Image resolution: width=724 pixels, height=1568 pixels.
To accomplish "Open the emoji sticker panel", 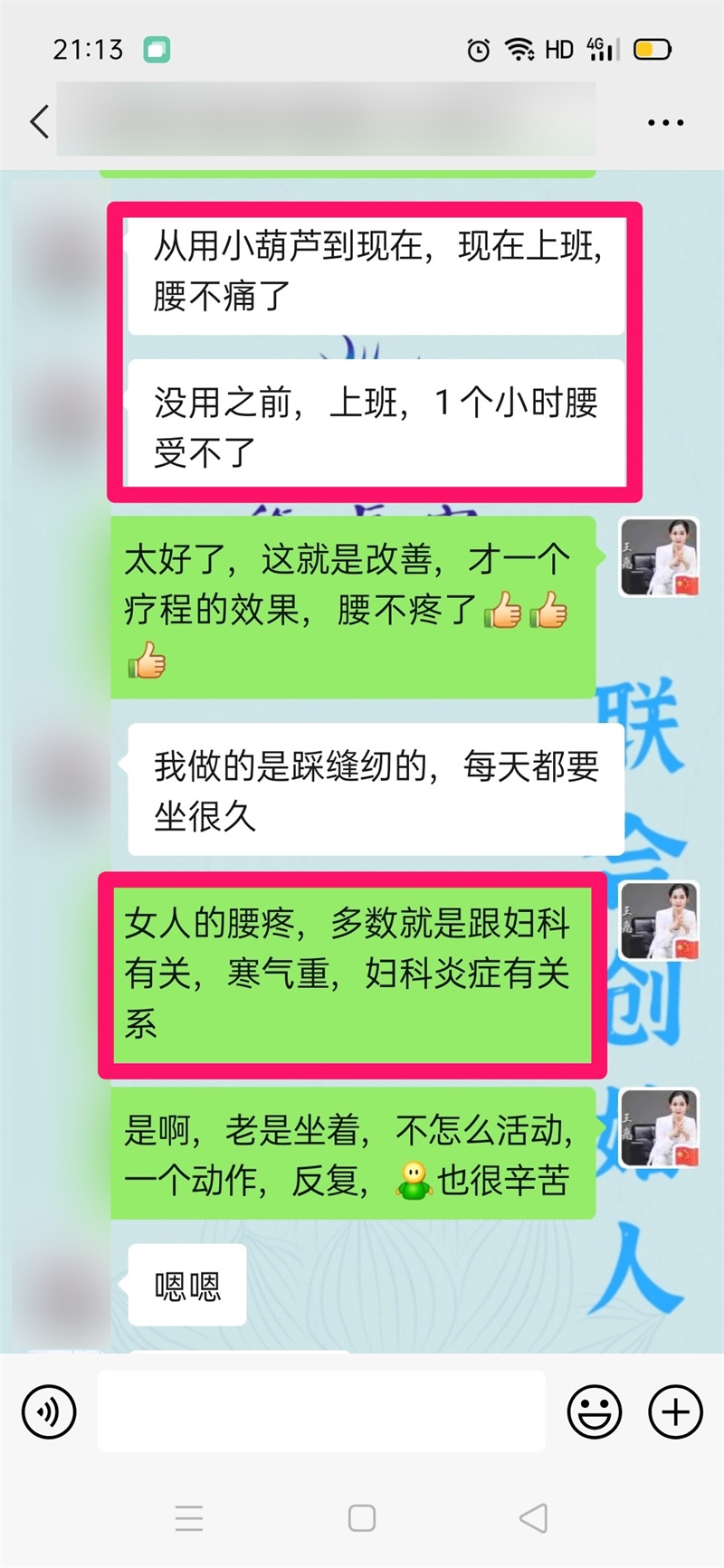I will tap(594, 1411).
